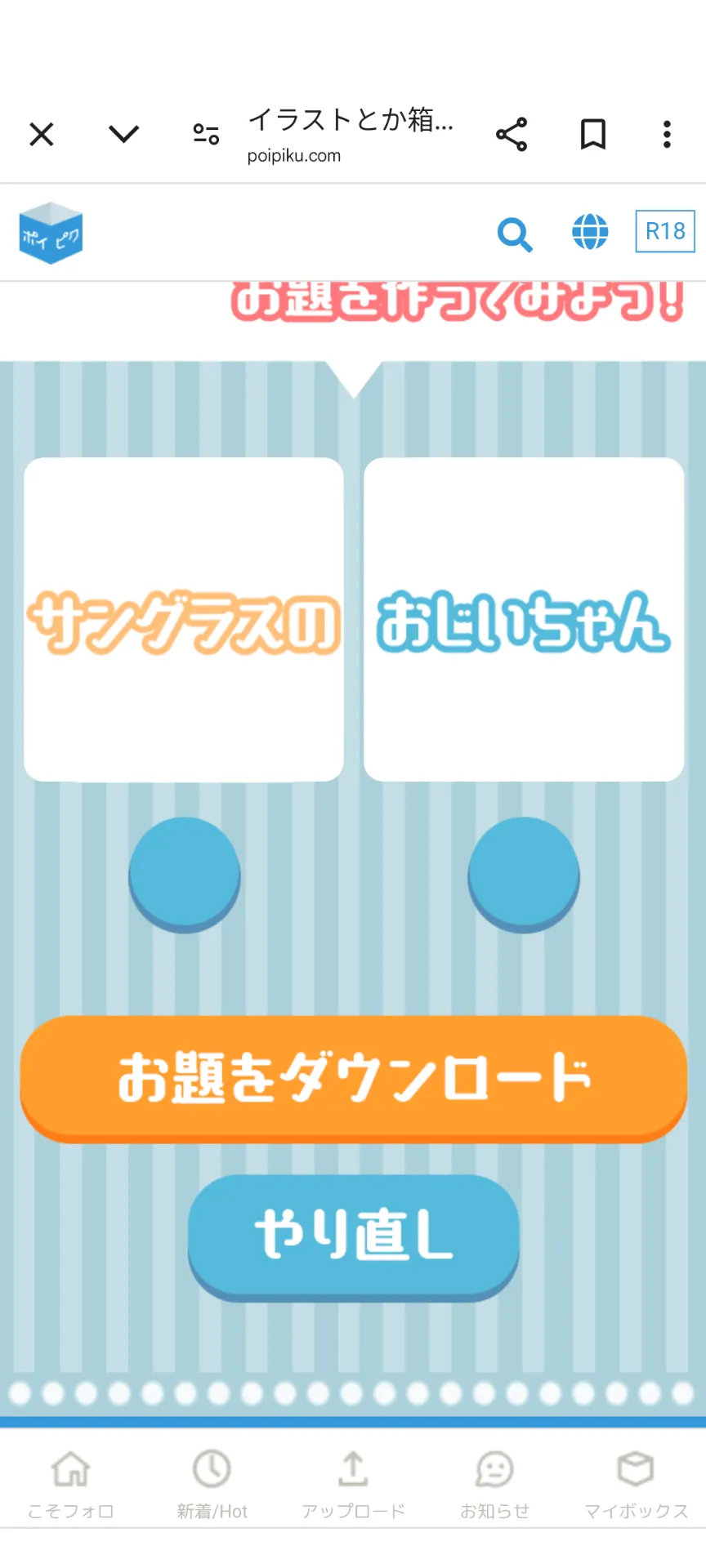706x1568 pixels.
Task: Download the prompt with お題をダウンロード
Action: pos(353,1079)
